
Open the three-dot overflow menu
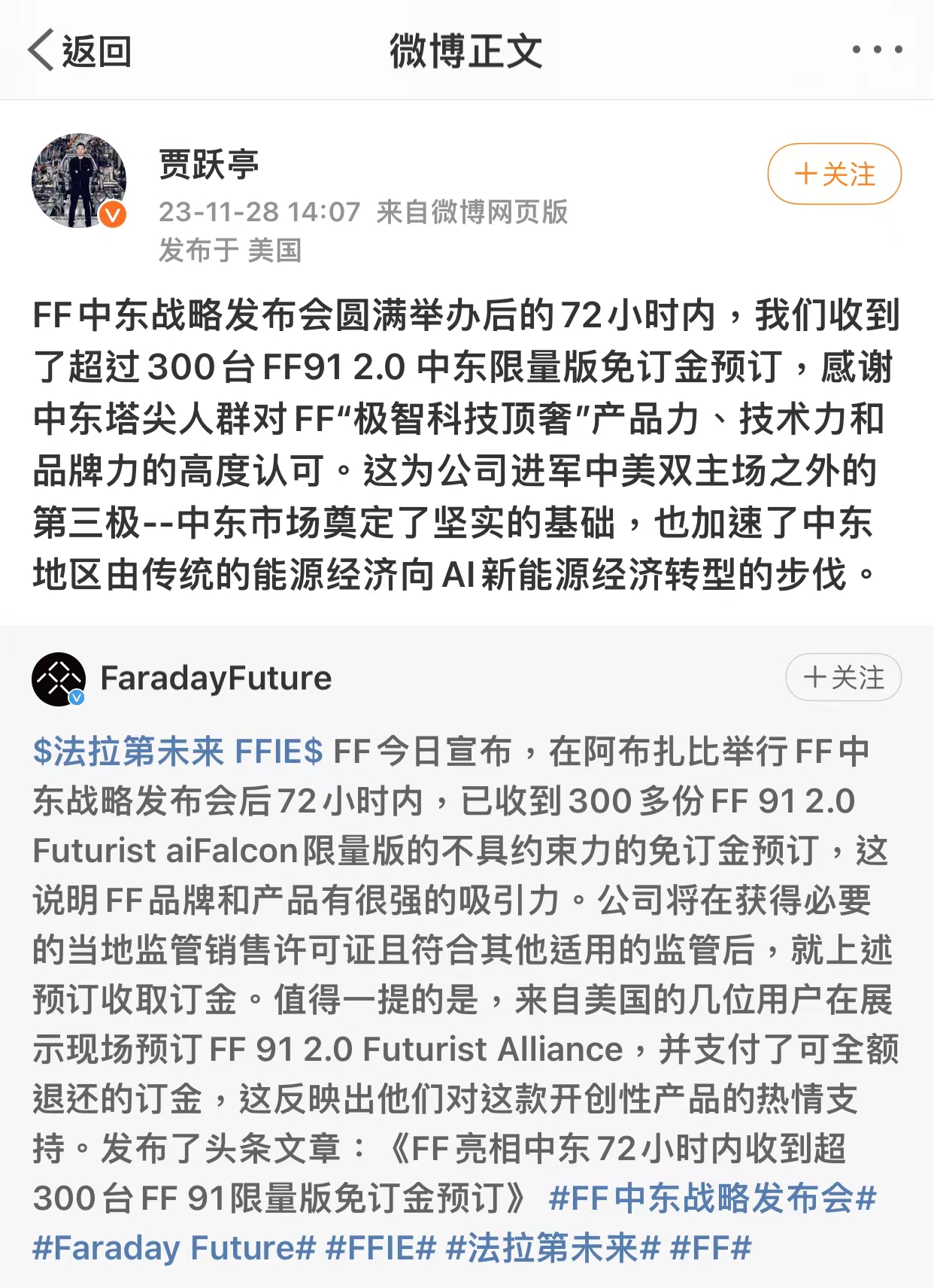877,50
